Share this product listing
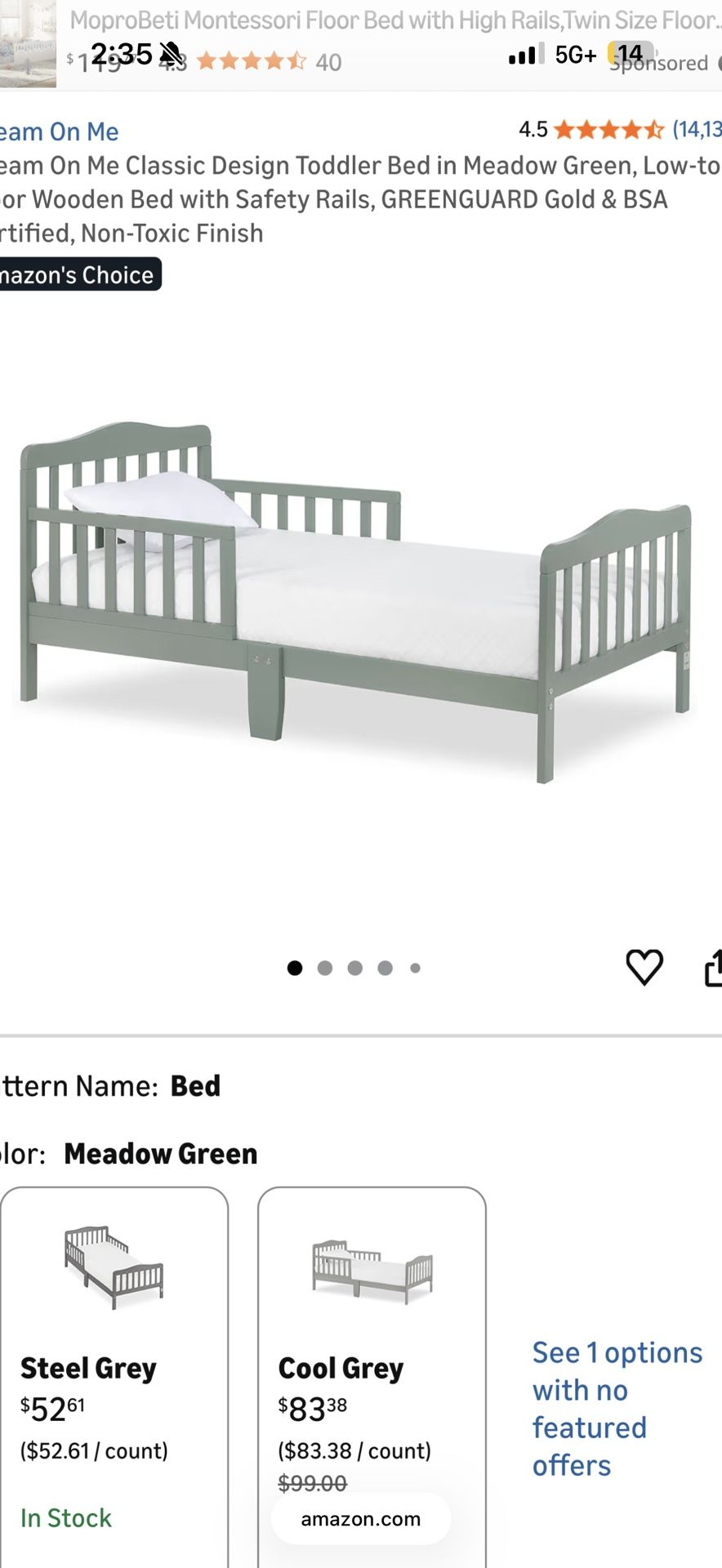722x1568 pixels. [712, 967]
